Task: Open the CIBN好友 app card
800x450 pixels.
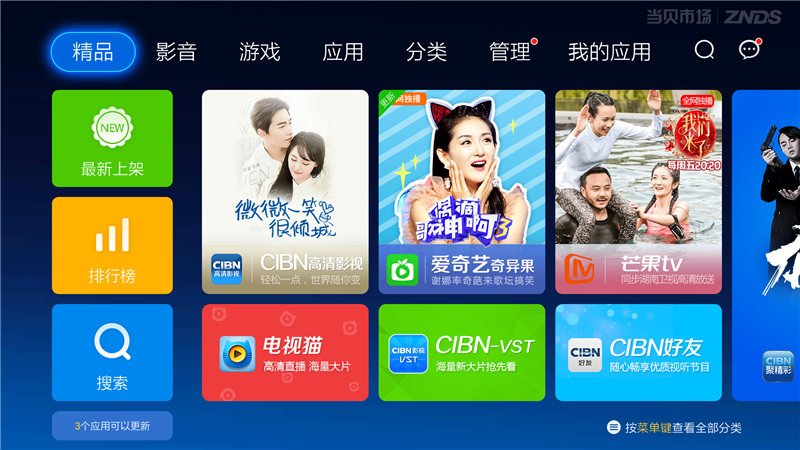Action: point(638,353)
